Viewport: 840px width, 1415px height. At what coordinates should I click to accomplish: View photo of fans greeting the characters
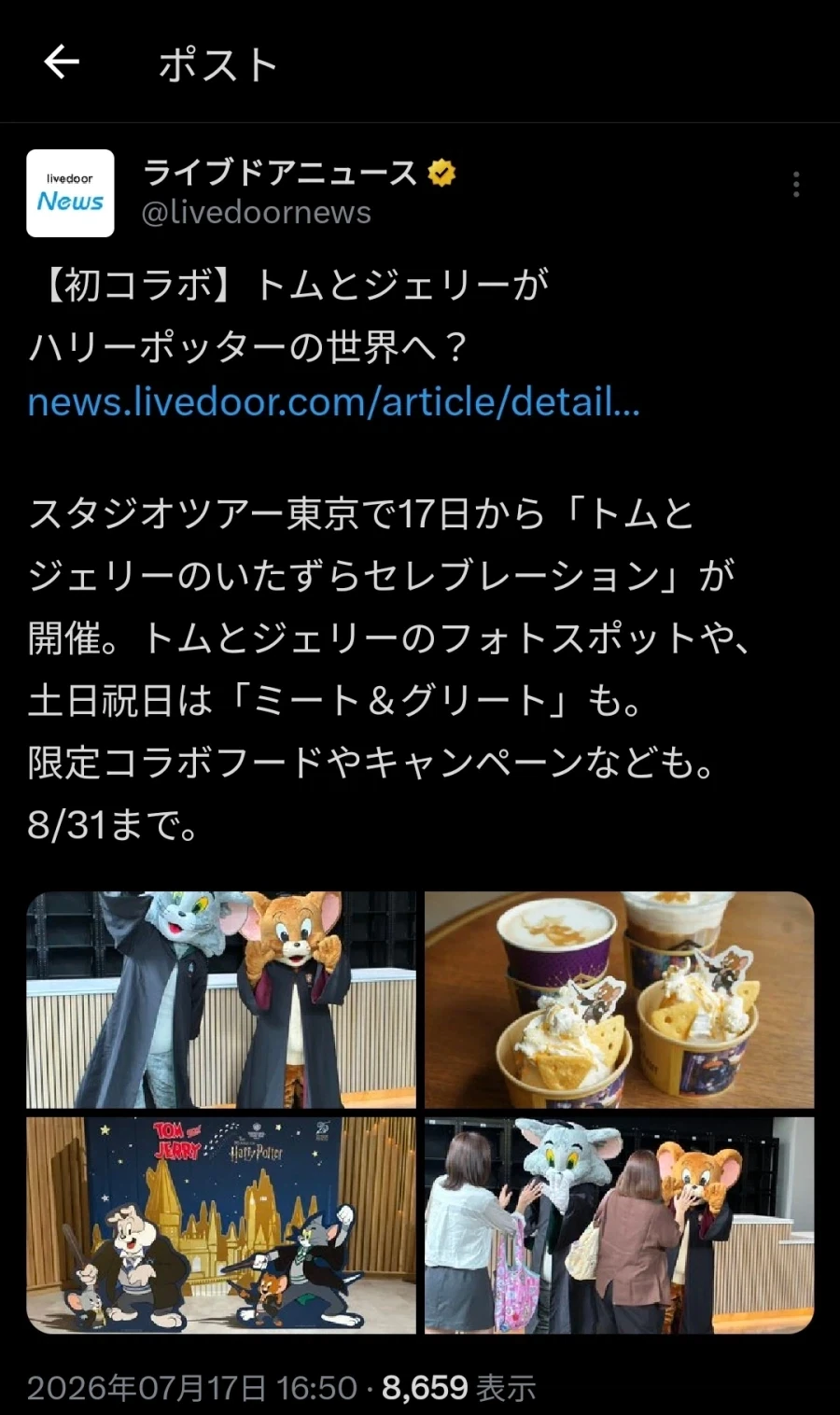click(x=620, y=1226)
